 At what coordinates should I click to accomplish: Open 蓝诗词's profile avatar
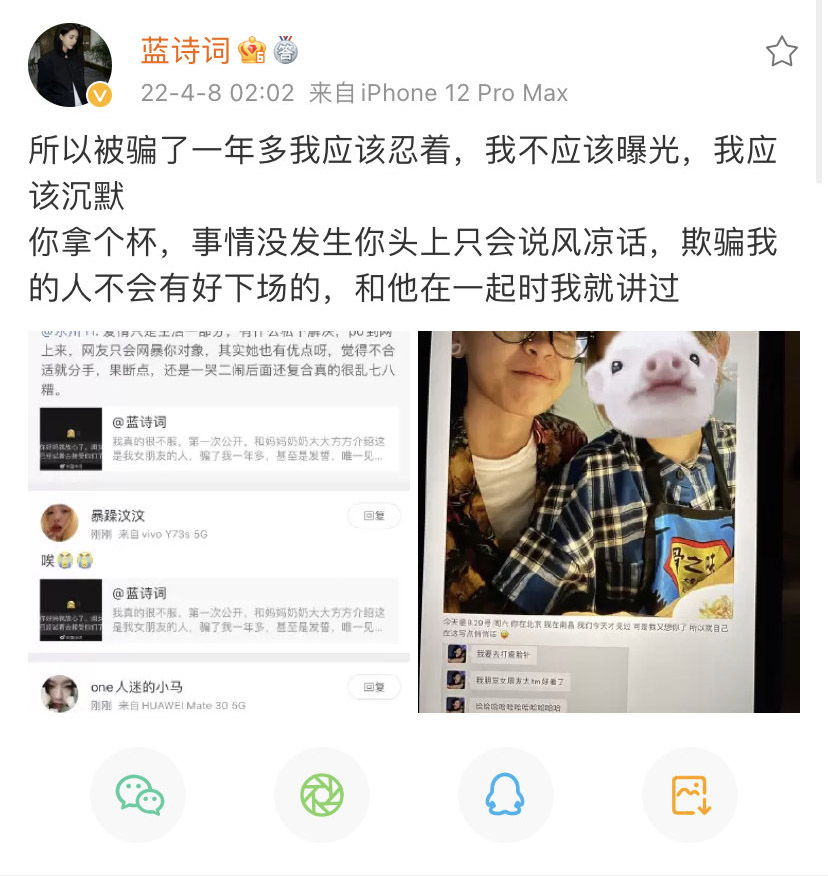point(69,65)
